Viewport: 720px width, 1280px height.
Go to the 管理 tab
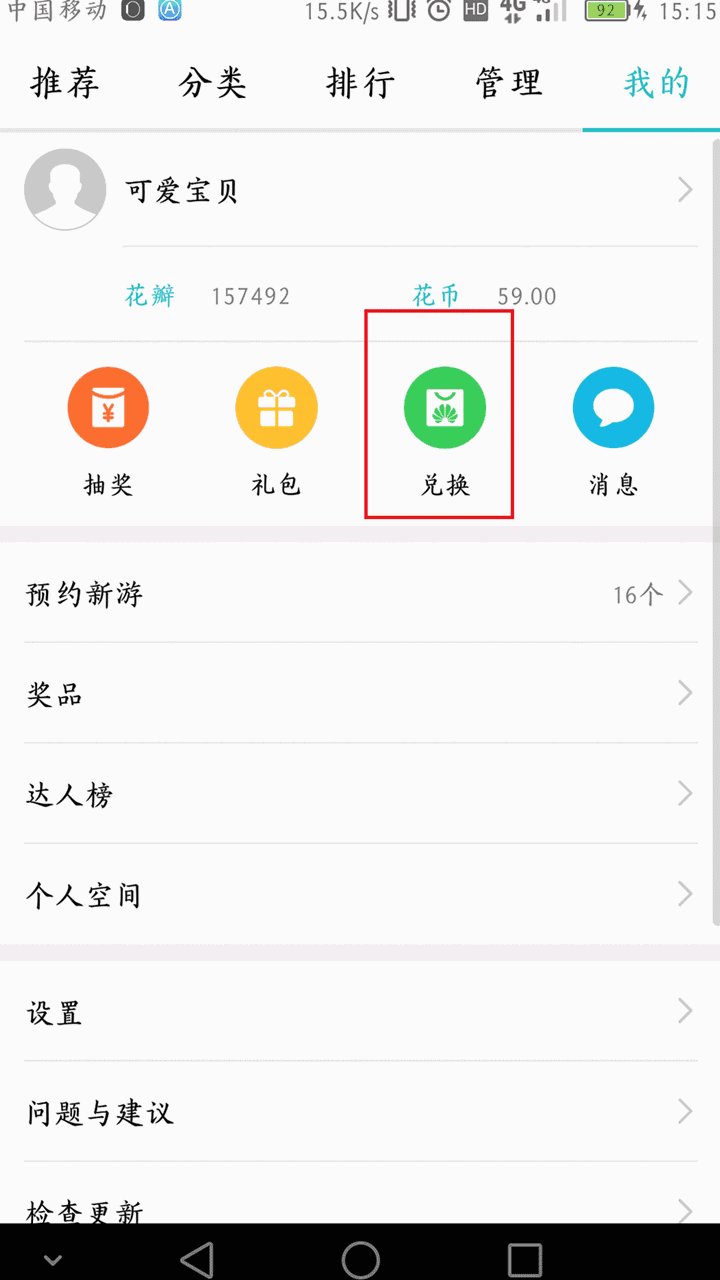tap(508, 84)
